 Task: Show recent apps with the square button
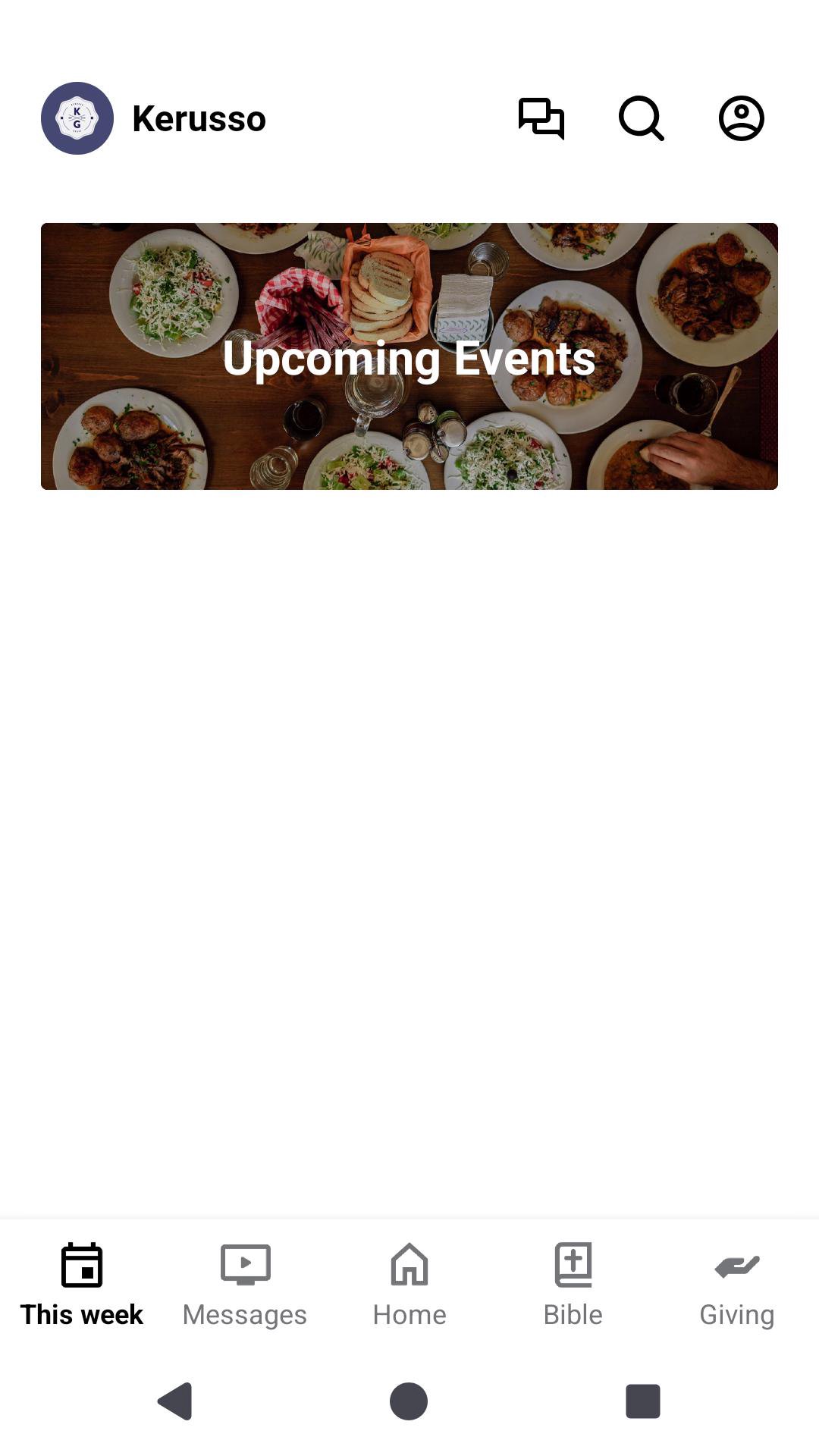coord(642,1401)
